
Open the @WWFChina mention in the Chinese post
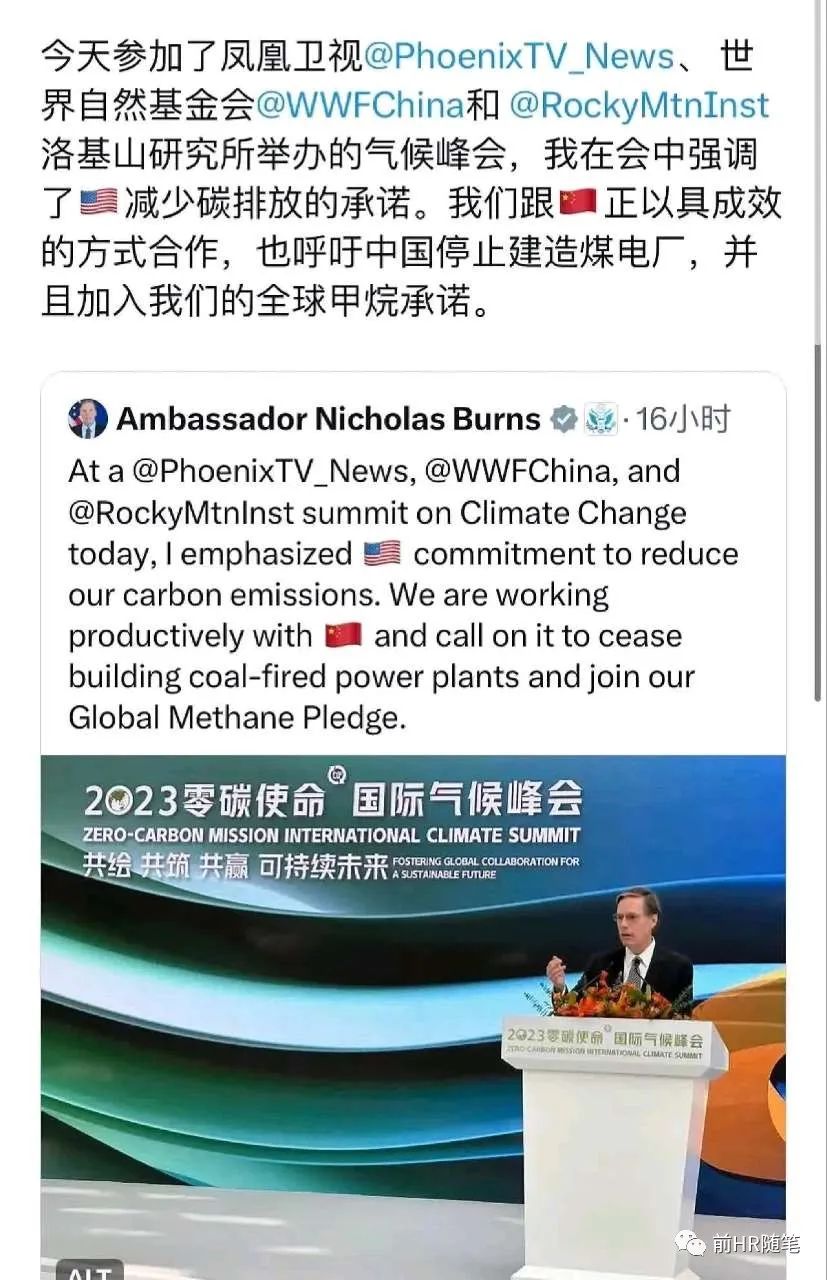pyautogui.click(x=359, y=106)
